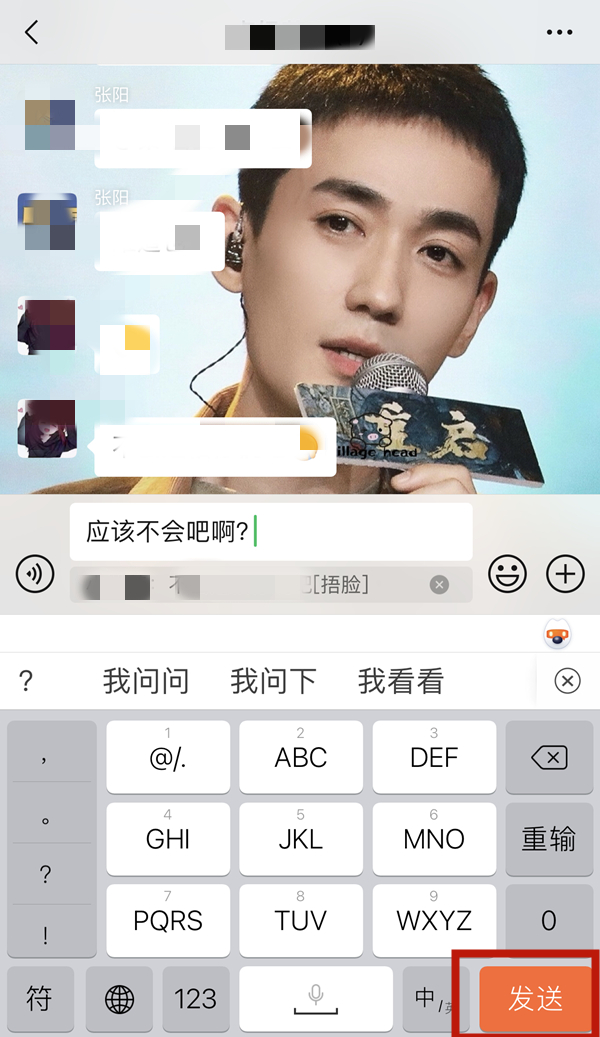Open the emoji picker

[508, 574]
